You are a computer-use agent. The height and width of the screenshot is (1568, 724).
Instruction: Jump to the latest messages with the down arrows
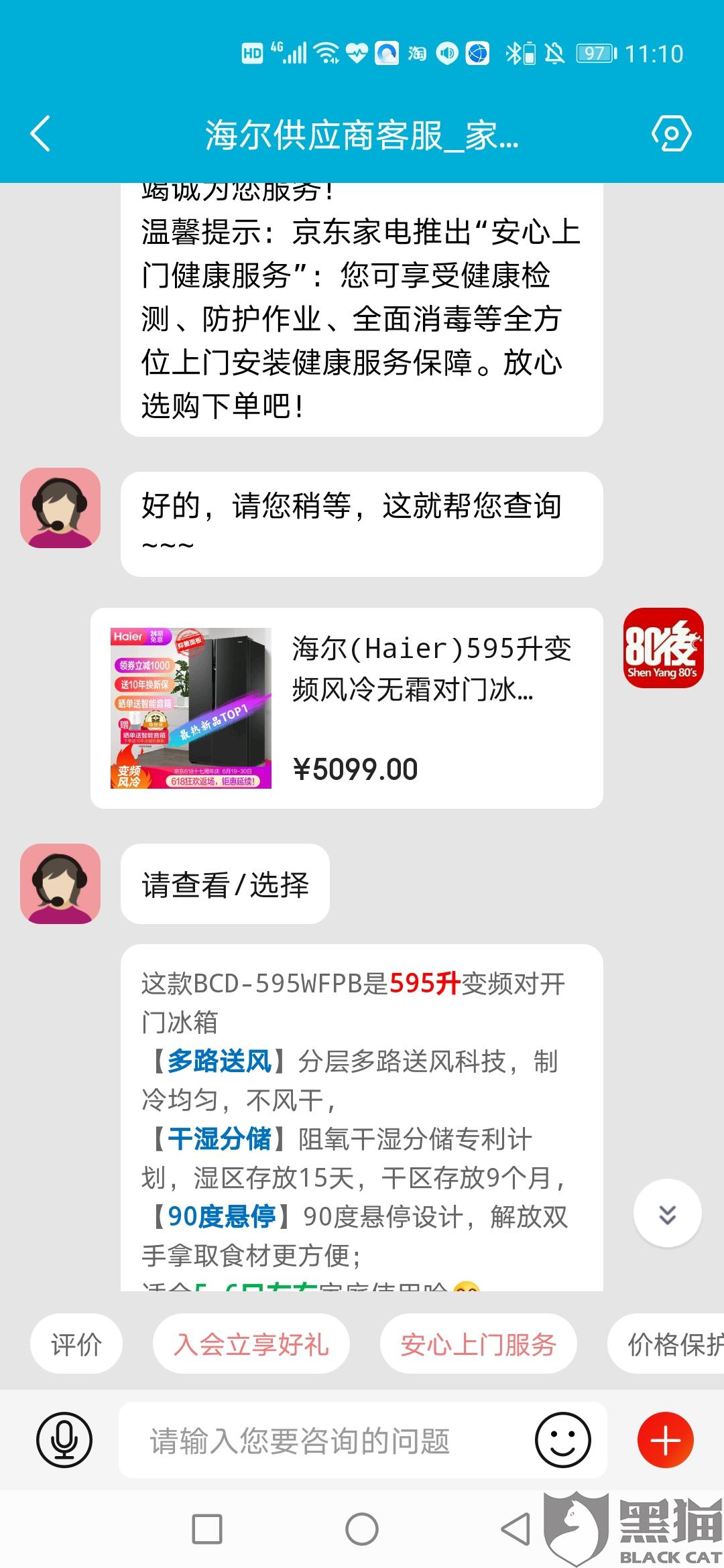[668, 1213]
